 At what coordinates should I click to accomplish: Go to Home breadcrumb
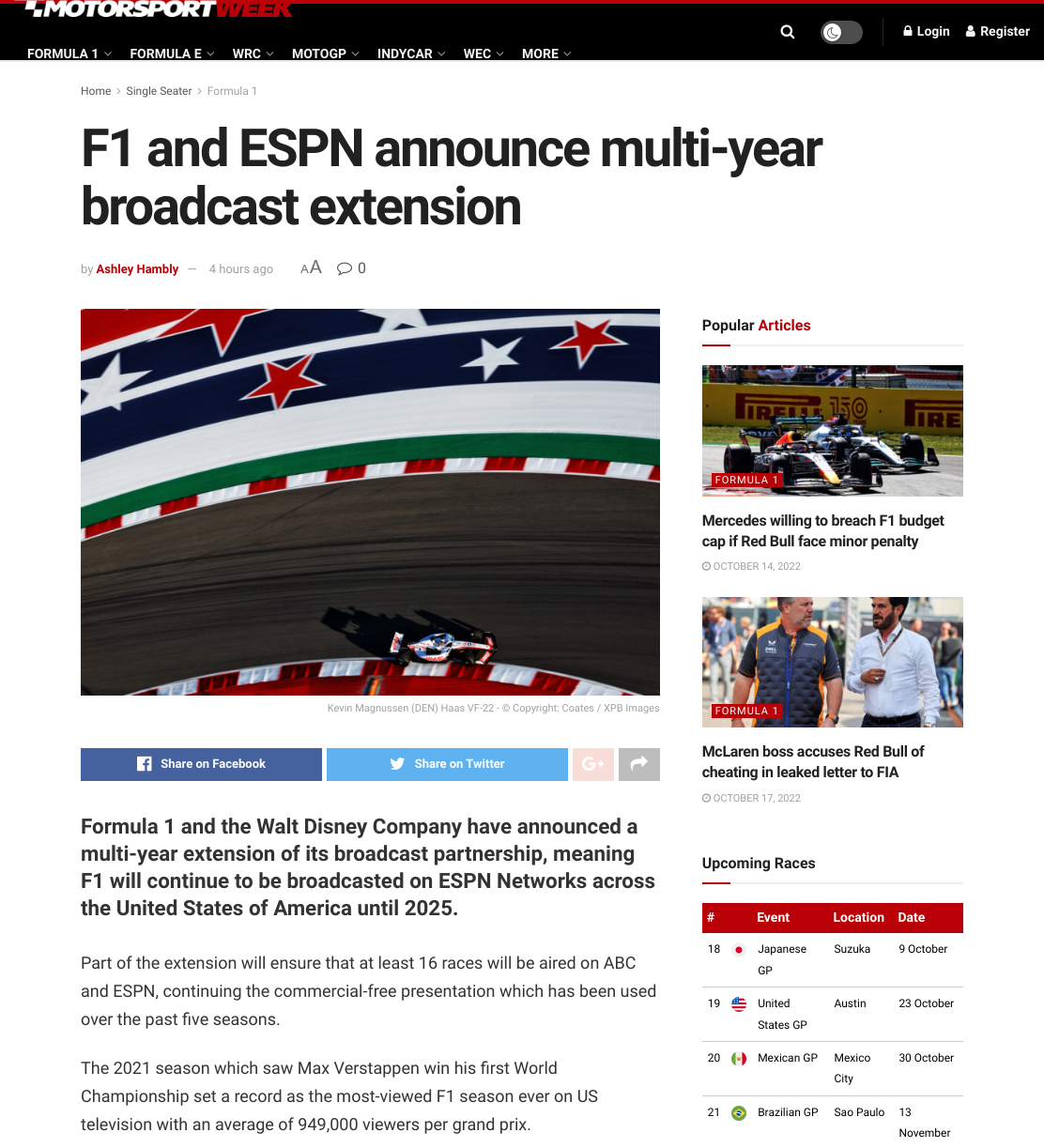tap(96, 91)
